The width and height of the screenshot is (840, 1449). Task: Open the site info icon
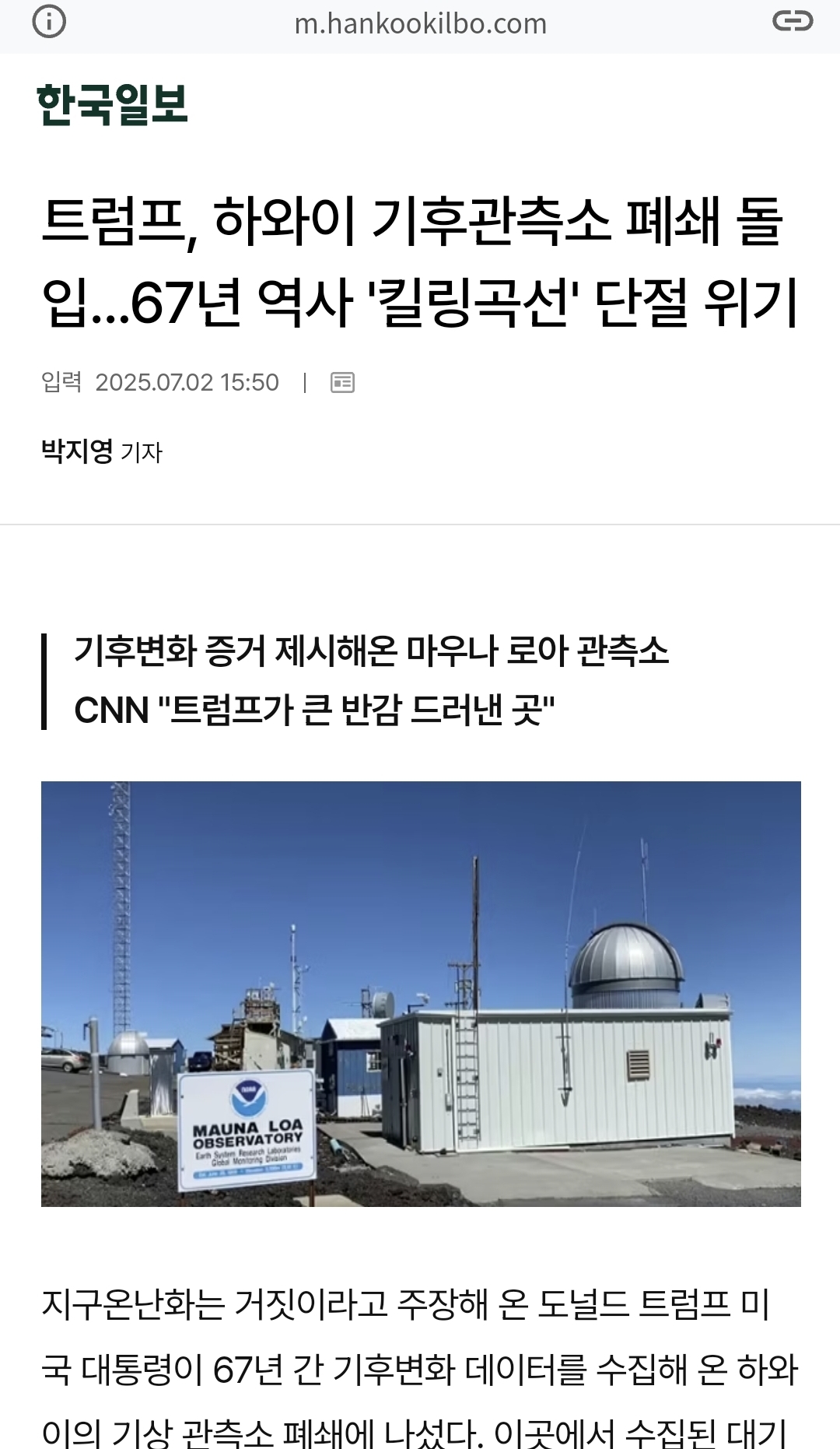coord(49,23)
